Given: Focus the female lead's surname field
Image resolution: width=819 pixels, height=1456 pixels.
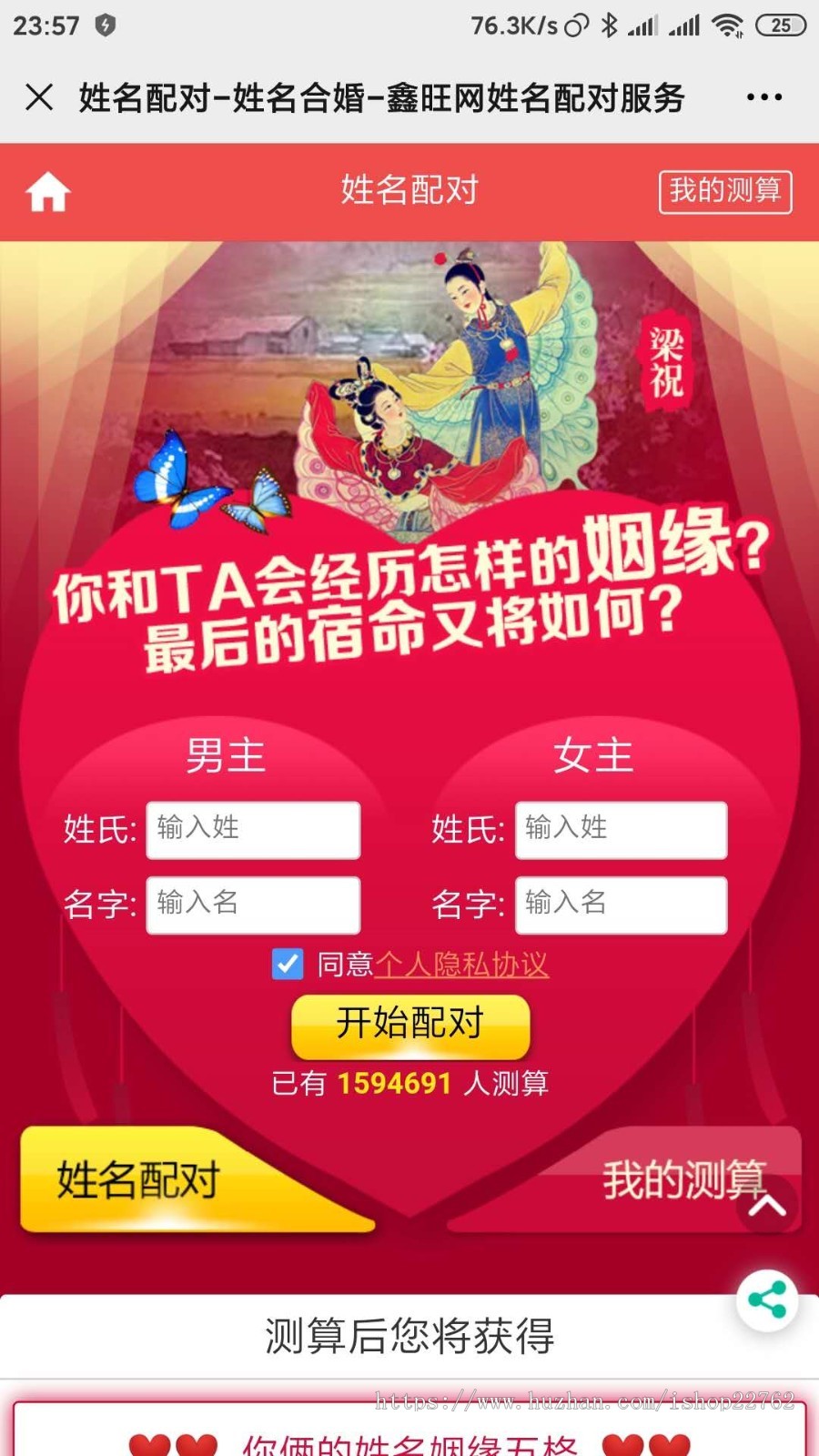Looking at the screenshot, I should (621, 829).
